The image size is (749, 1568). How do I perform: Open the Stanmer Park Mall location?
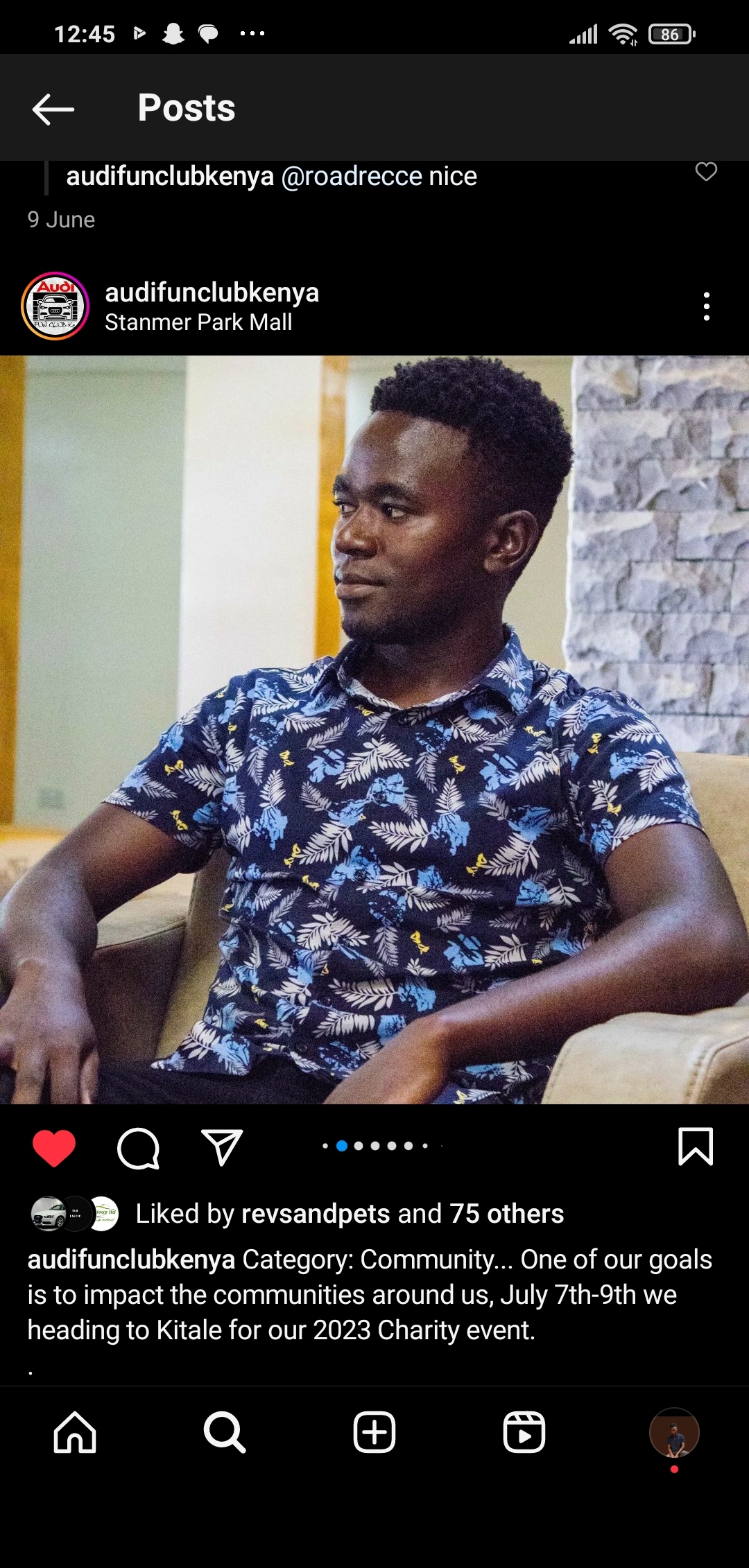[198, 323]
